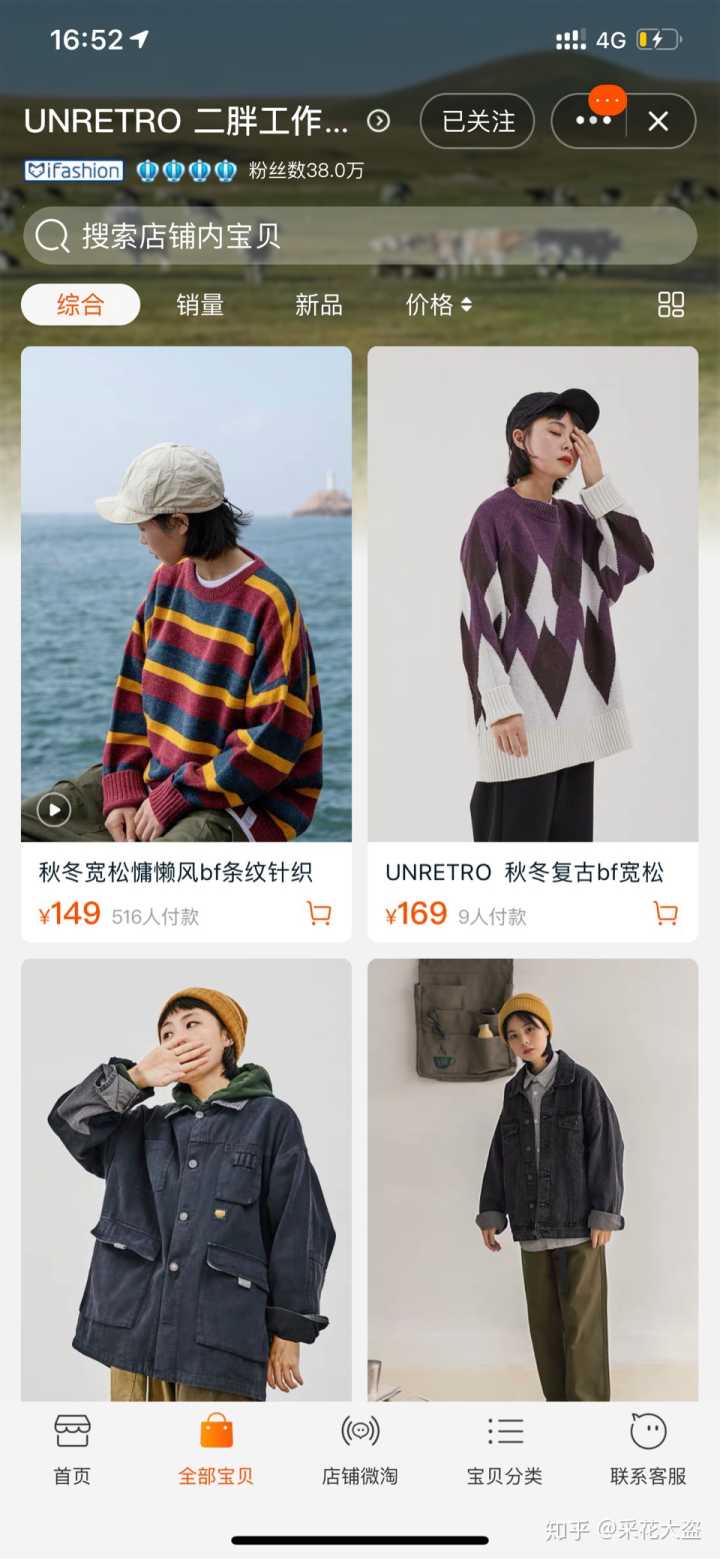Screen dimensions: 720x1559
Task: Contact customer service via 联系客服
Action: 648,1448
